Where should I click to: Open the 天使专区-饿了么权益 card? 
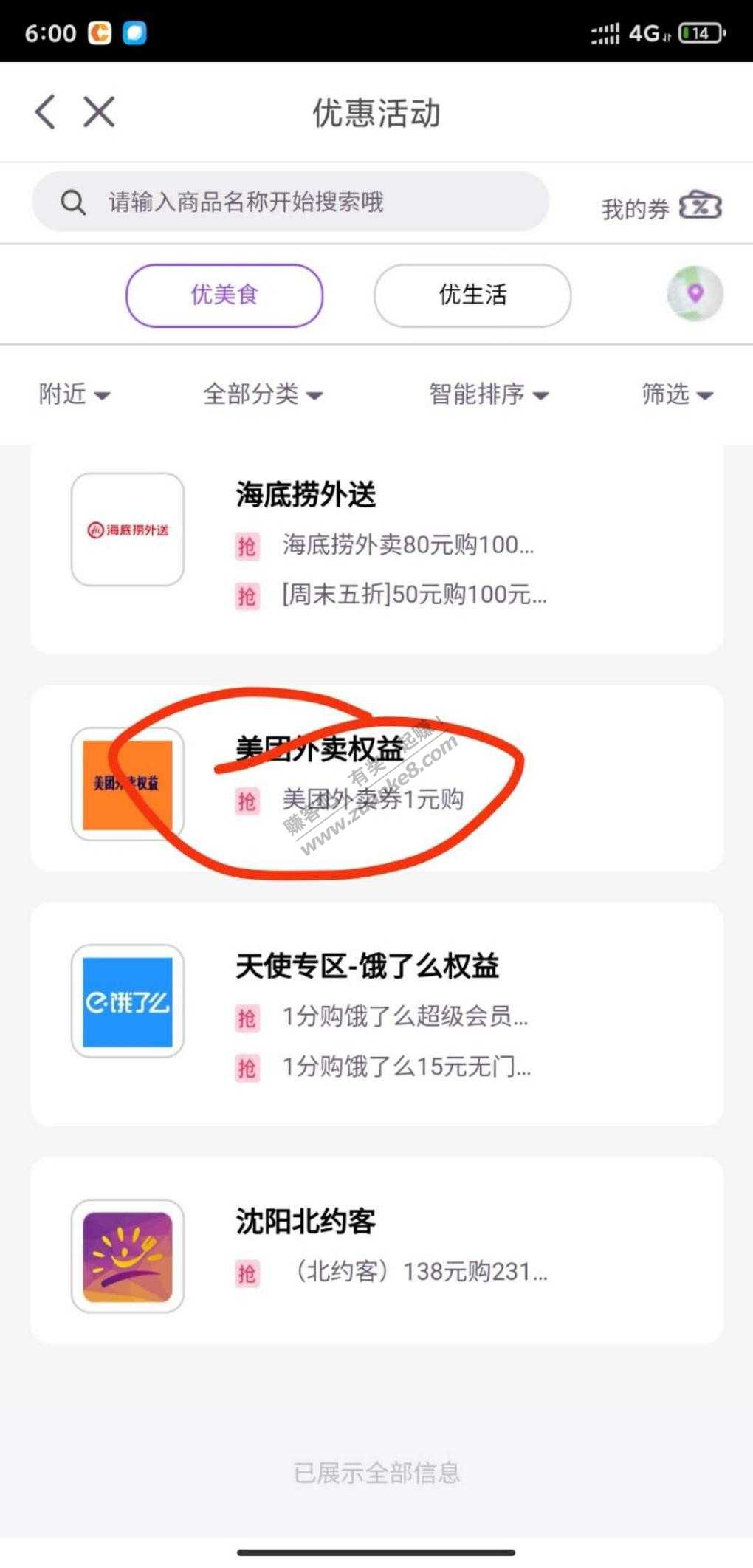376,1013
